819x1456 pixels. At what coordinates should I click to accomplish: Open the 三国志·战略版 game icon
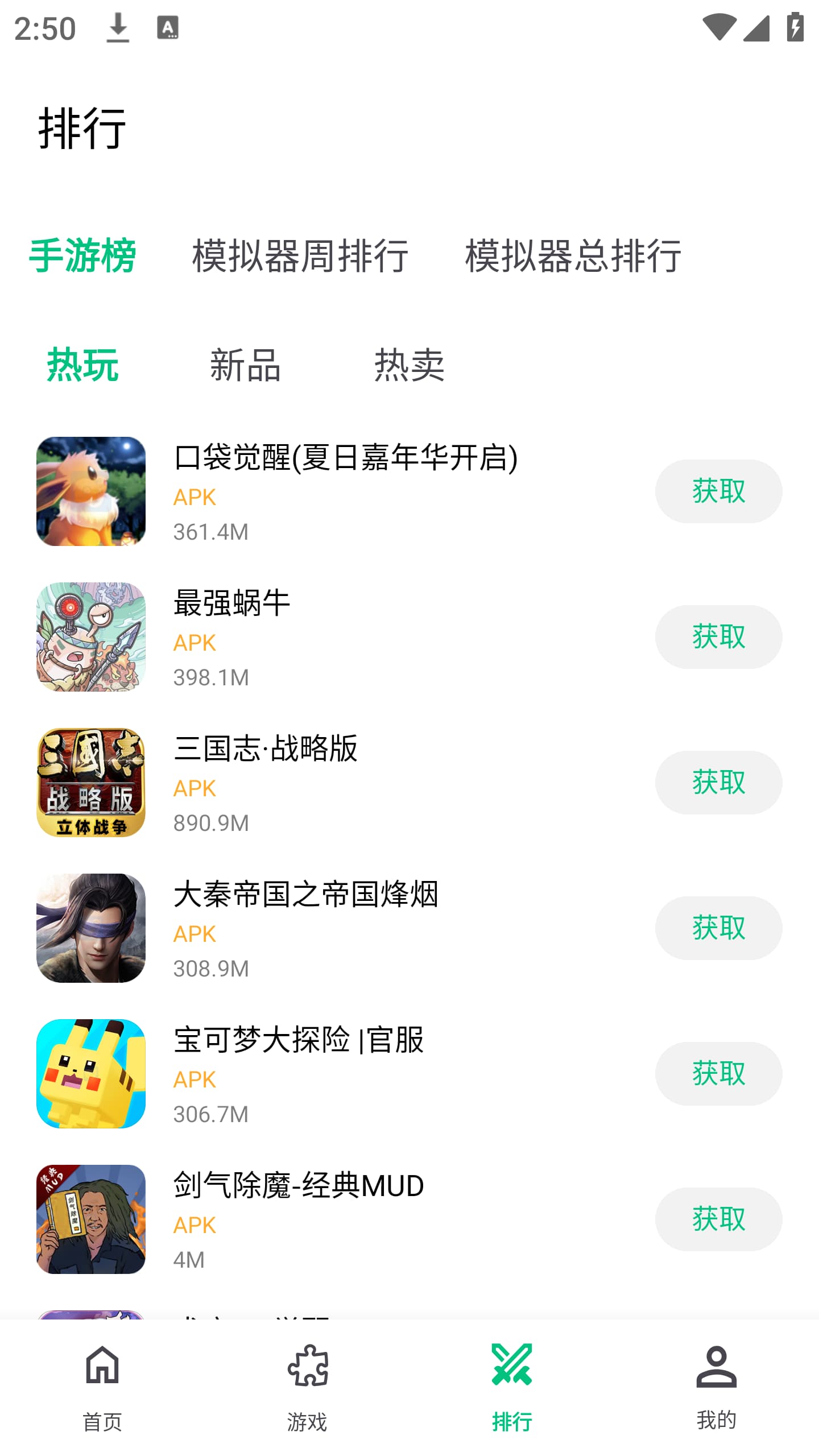tap(90, 782)
